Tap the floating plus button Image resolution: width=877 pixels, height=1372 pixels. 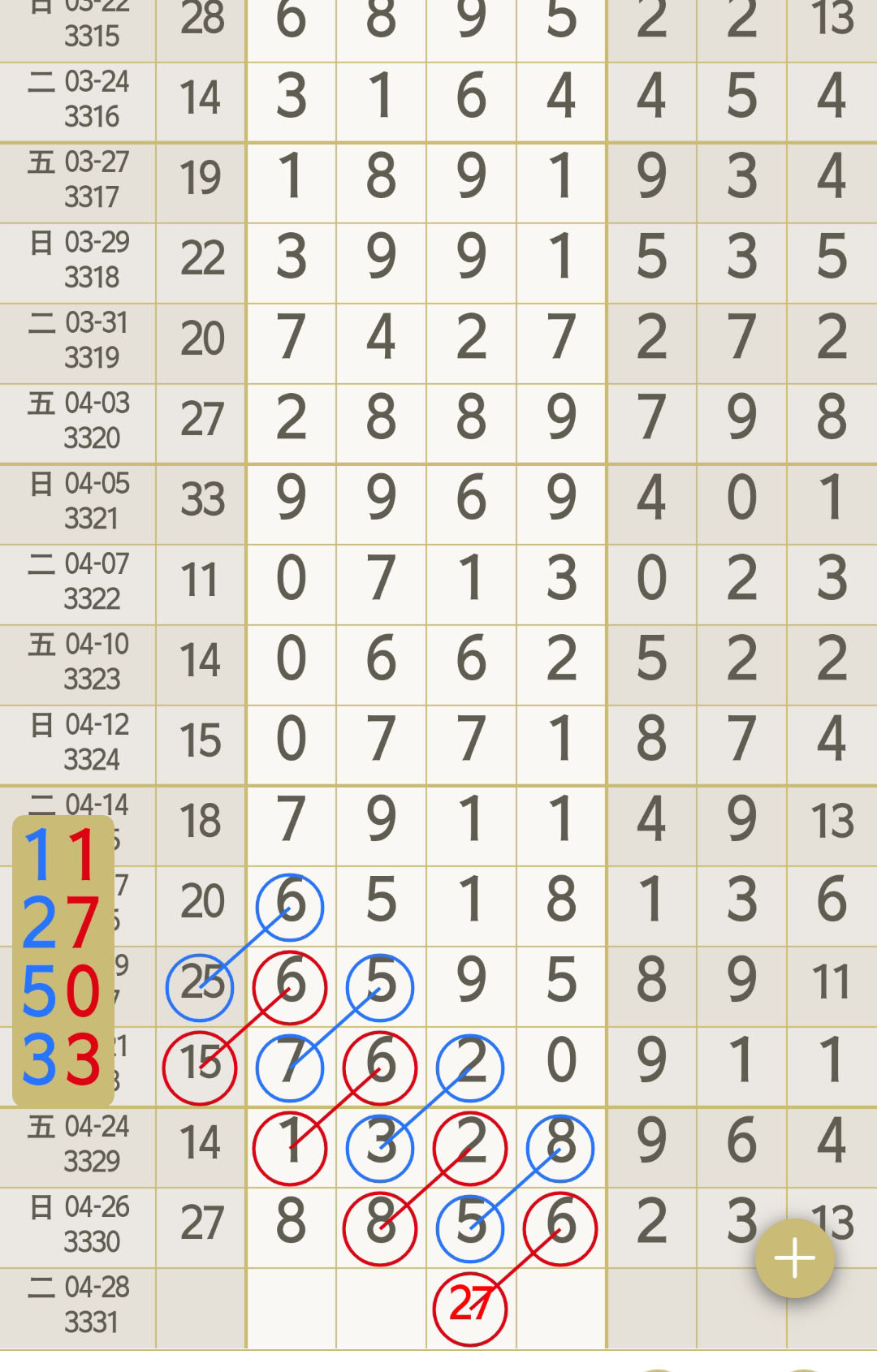(x=794, y=1258)
